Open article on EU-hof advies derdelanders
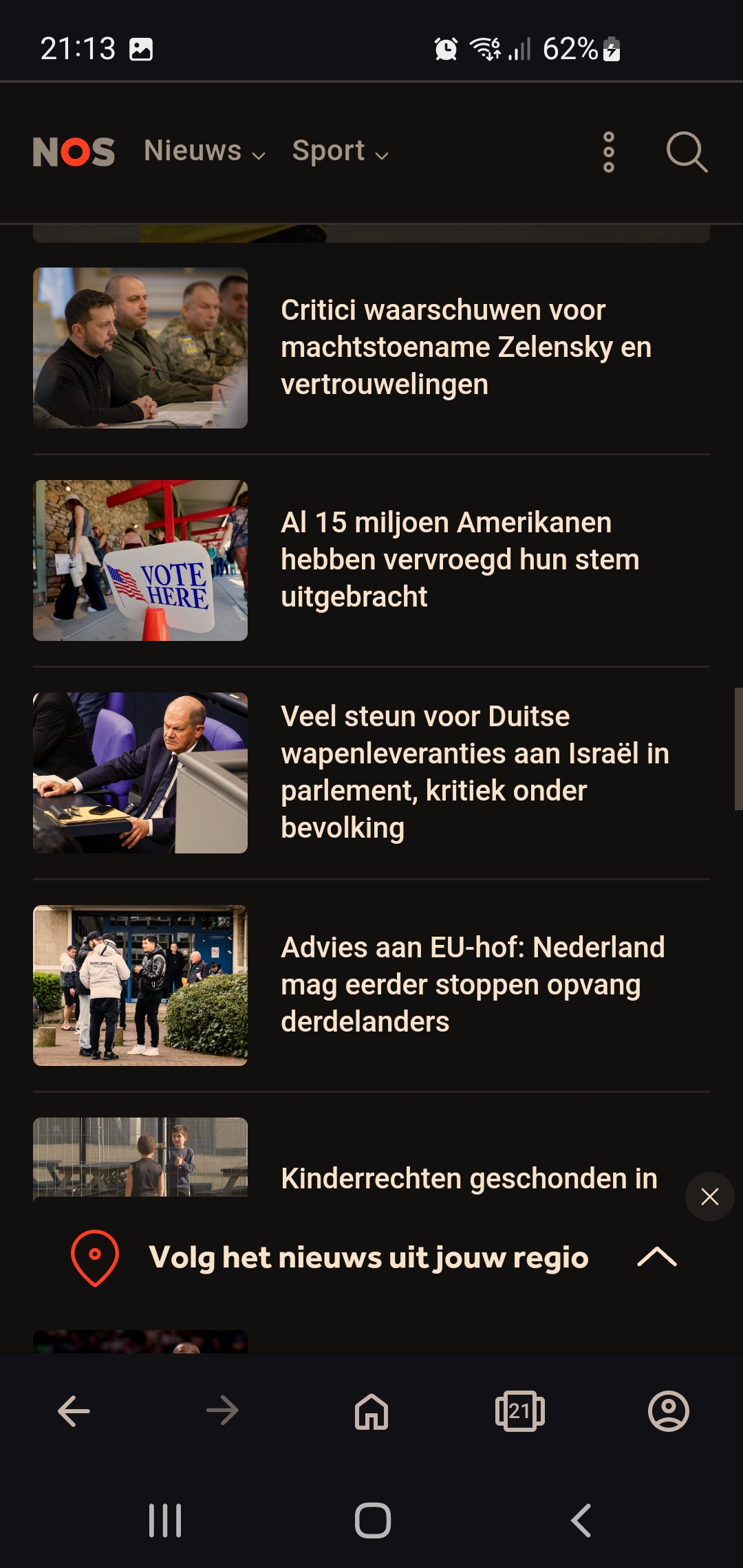This screenshot has height=1568, width=743. click(371, 986)
